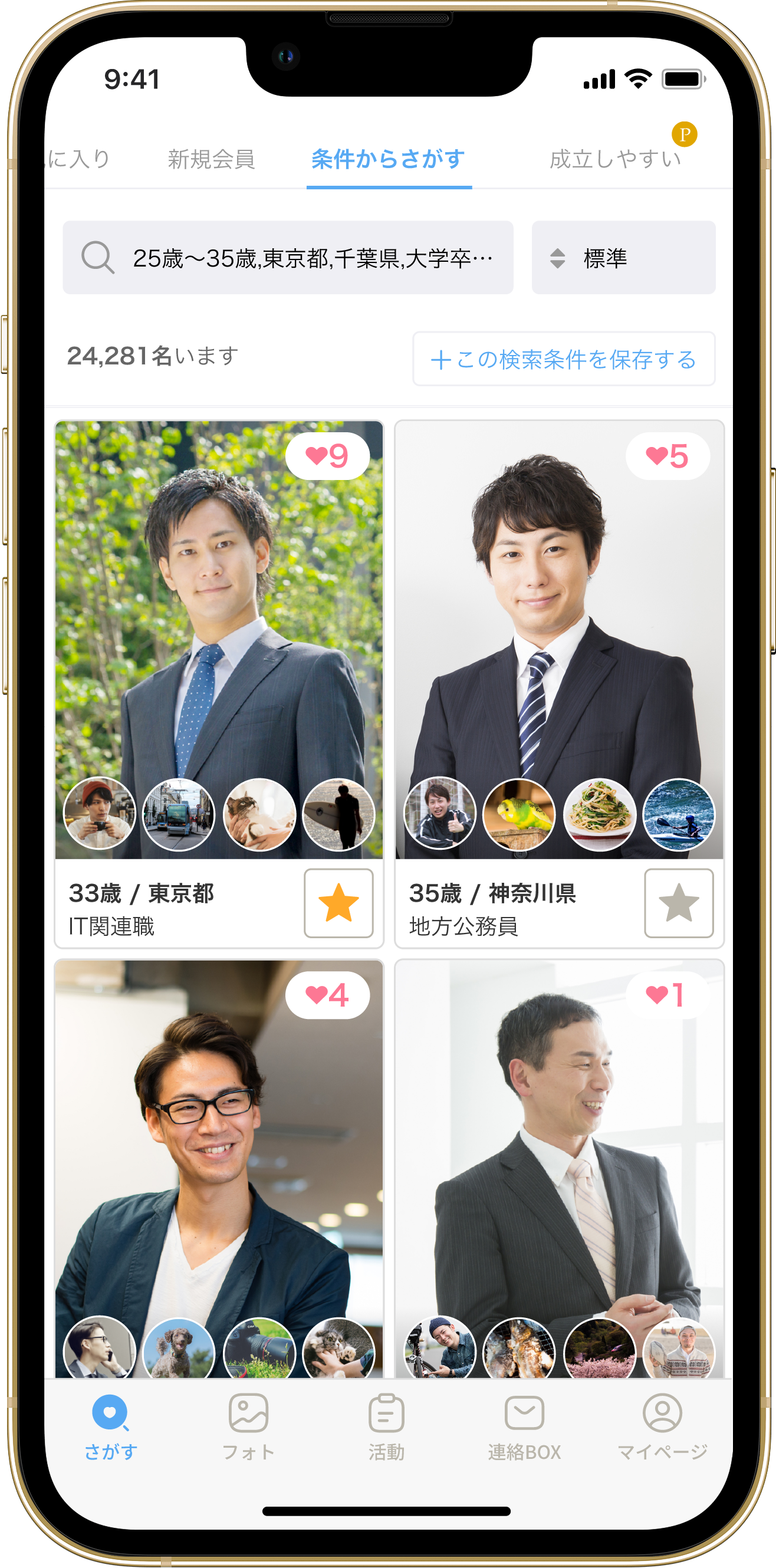
Task: Open the profile card with 1 heart
Action: click(559, 1156)
